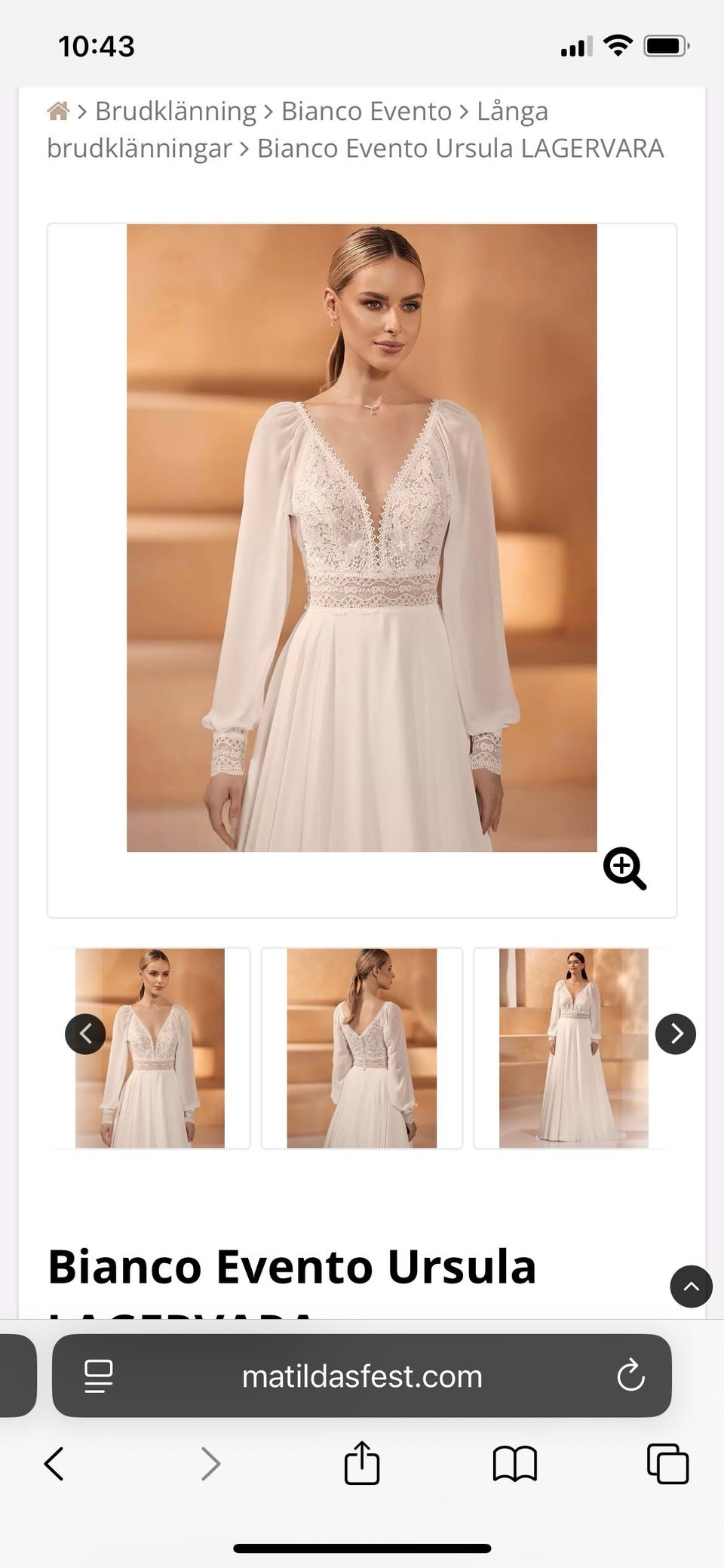This screenshot has width=724, height=1568.
Task: Go to the Bianco Evento breadcrumb
Action: click(x=367, y=112)
